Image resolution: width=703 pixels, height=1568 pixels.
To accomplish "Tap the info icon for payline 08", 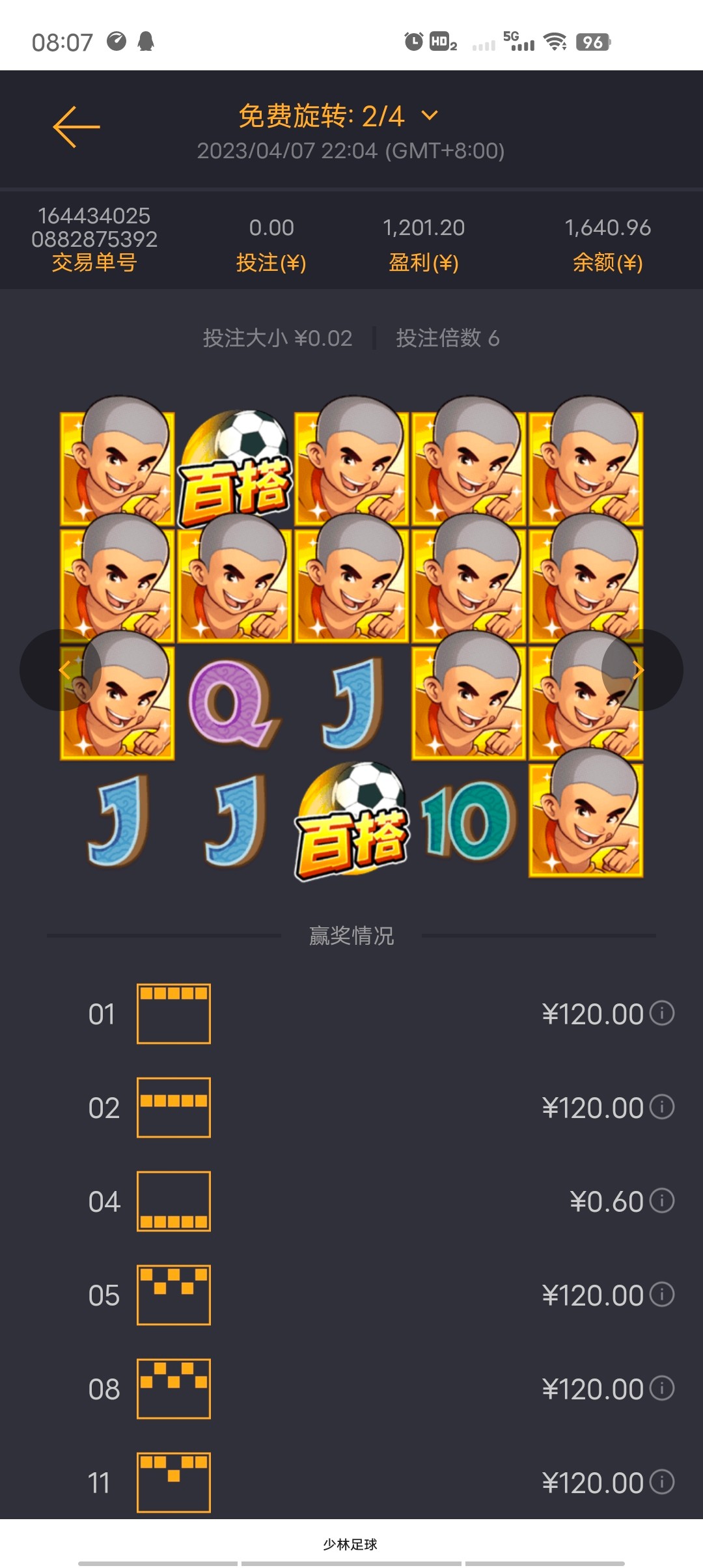I will click(662, 1388).
